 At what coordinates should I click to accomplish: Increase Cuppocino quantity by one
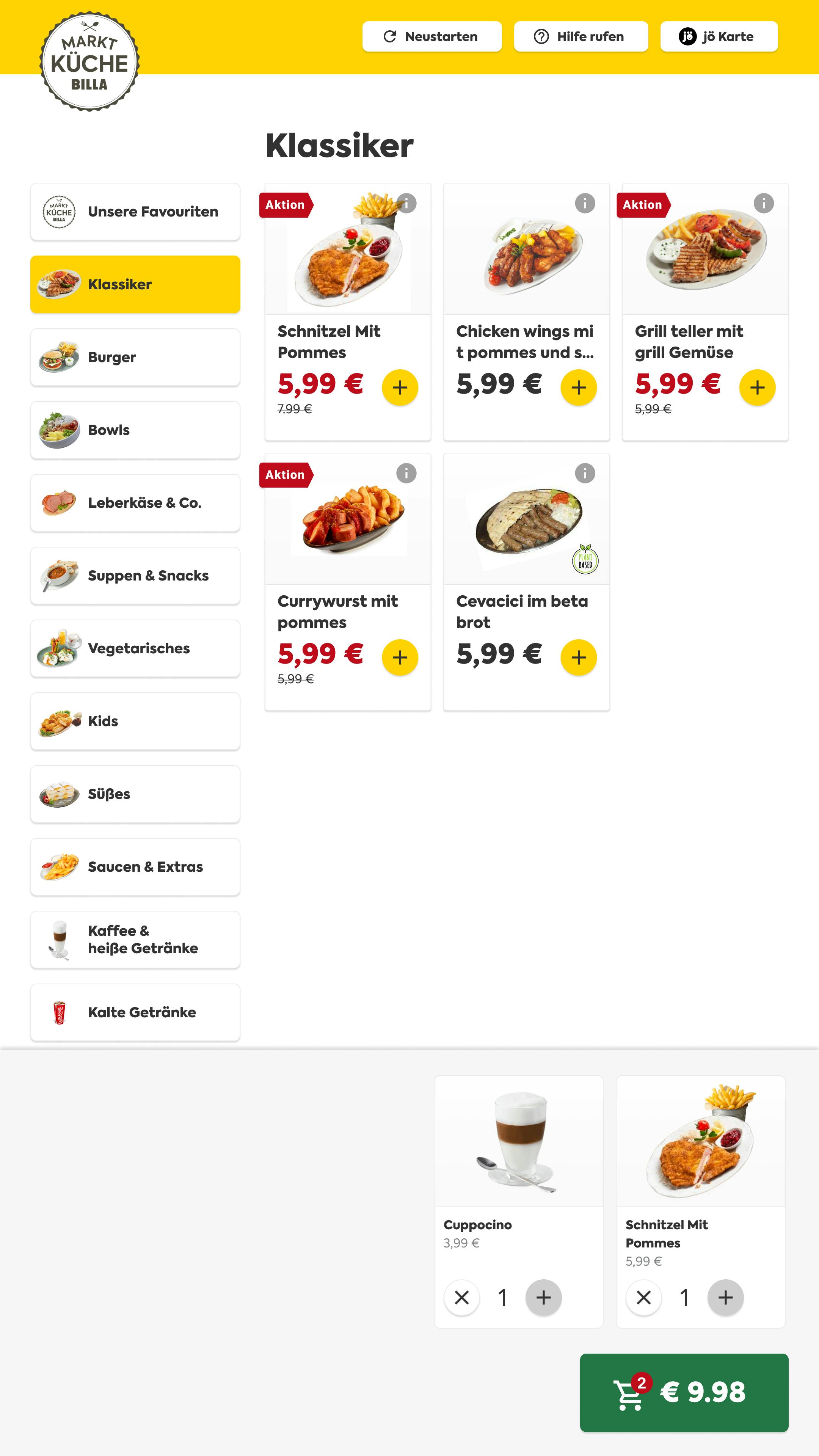(x=543, y=1298)
